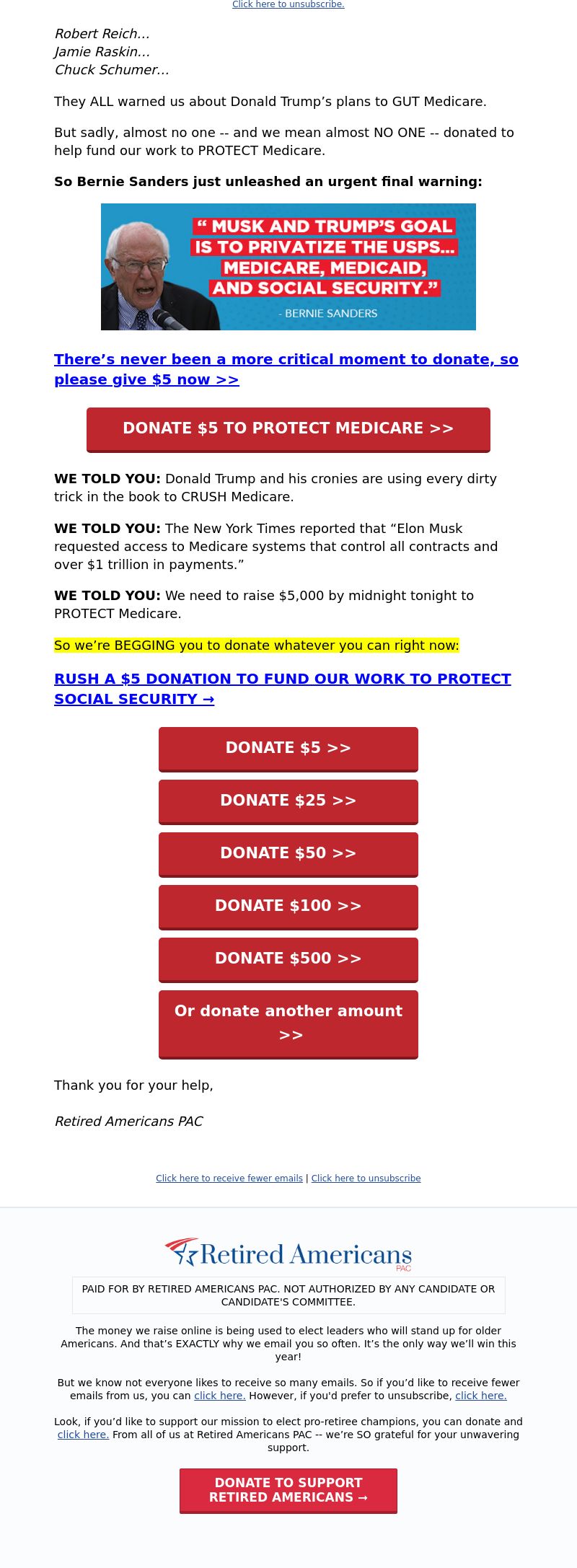Open the Bernie Sanders quote banner image
577x1568 pixels.
click(x=288, y=267)
